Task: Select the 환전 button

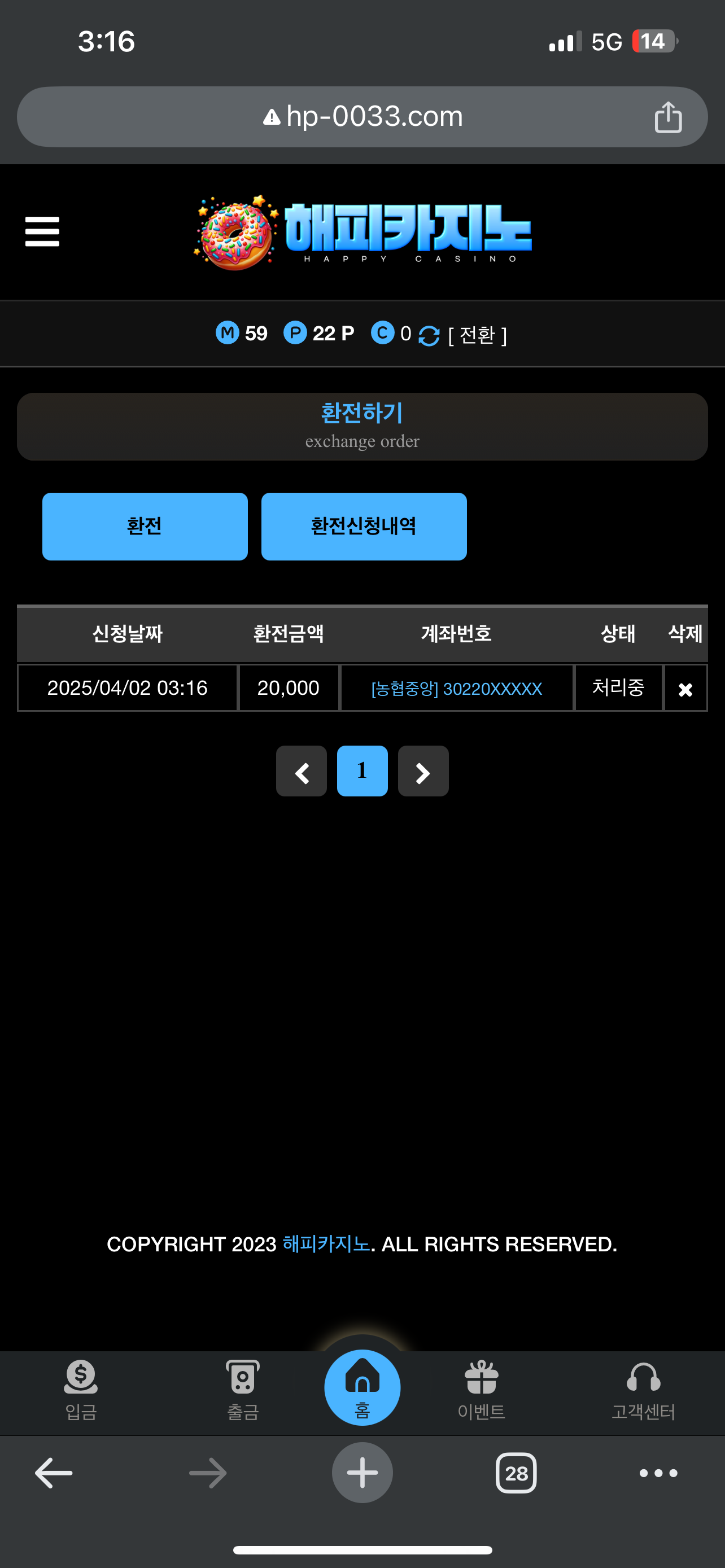Action: pos(145,526)
